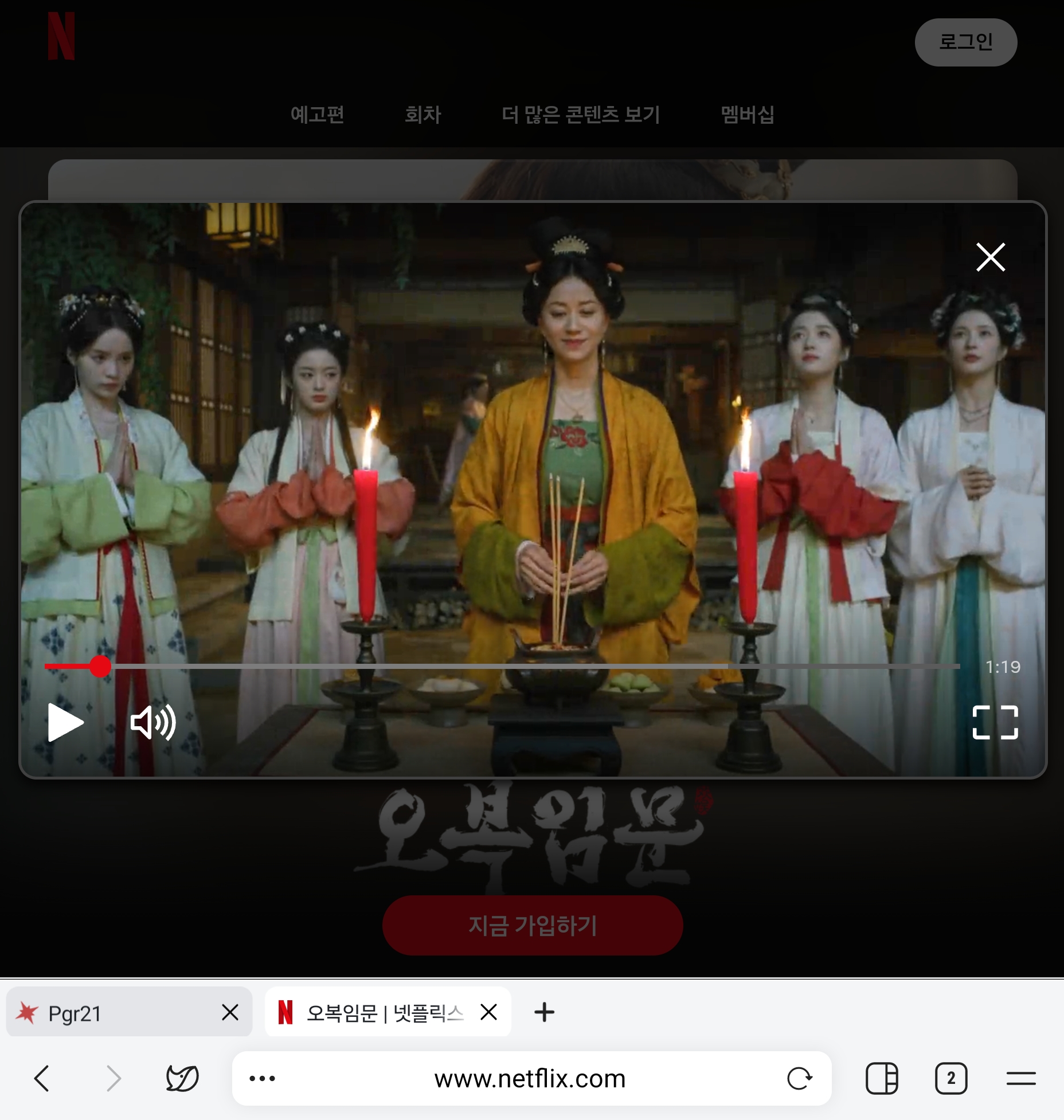1064x1120 pixels.
Task: Open the browser main menu
Action: click(1021, 1079)
